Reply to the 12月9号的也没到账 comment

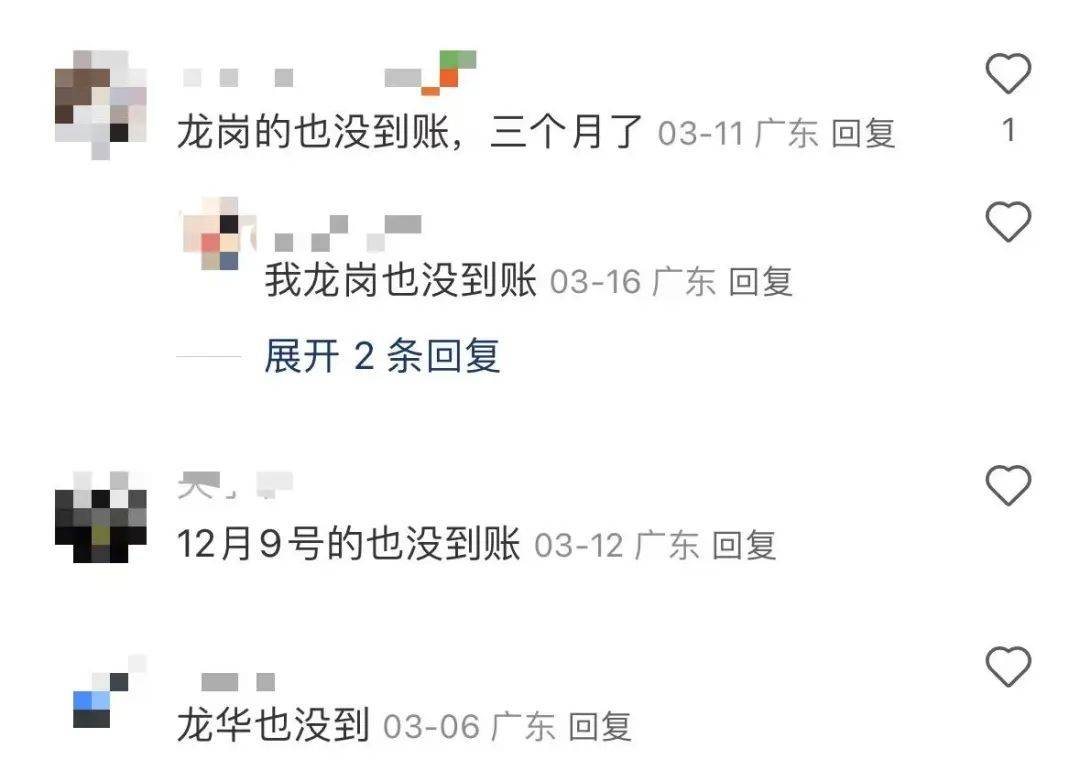744,545
